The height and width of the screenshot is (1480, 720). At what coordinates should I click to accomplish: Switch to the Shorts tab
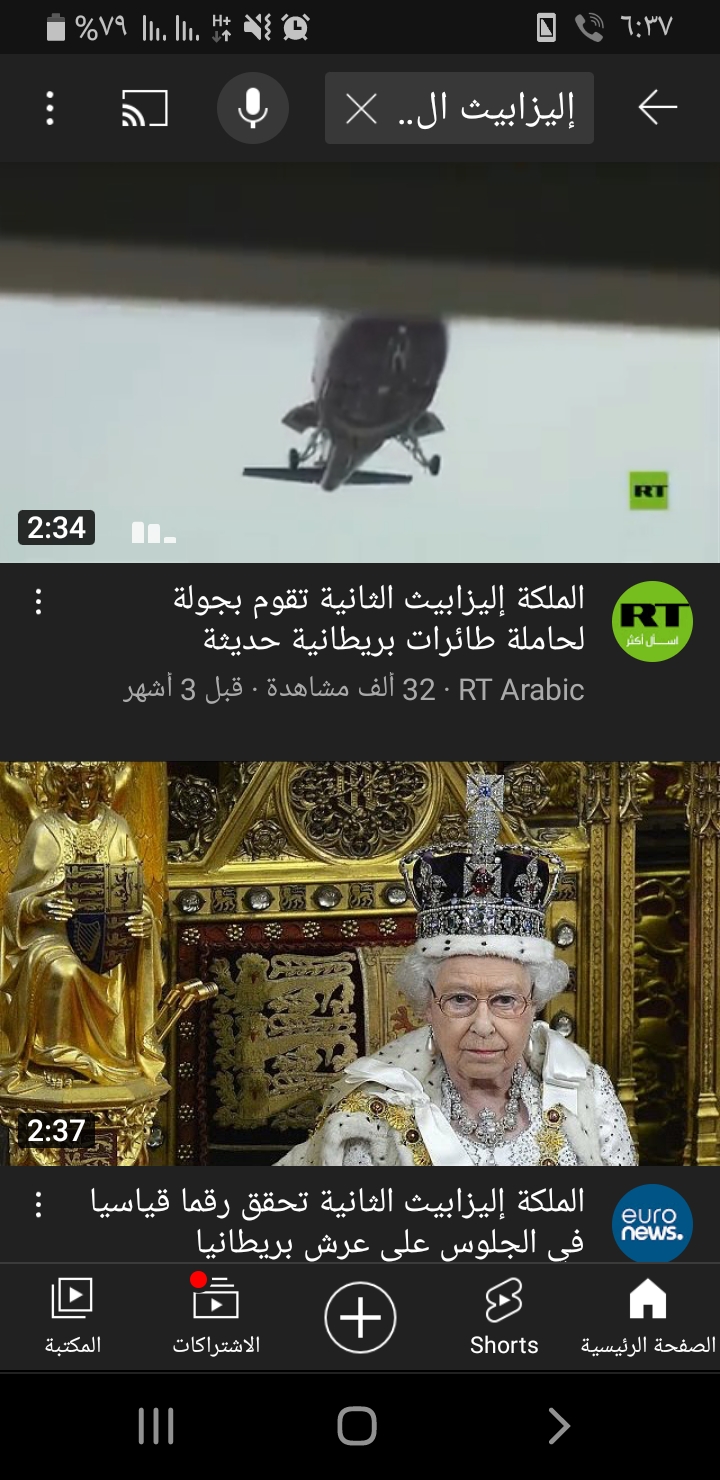[504, 1318]
